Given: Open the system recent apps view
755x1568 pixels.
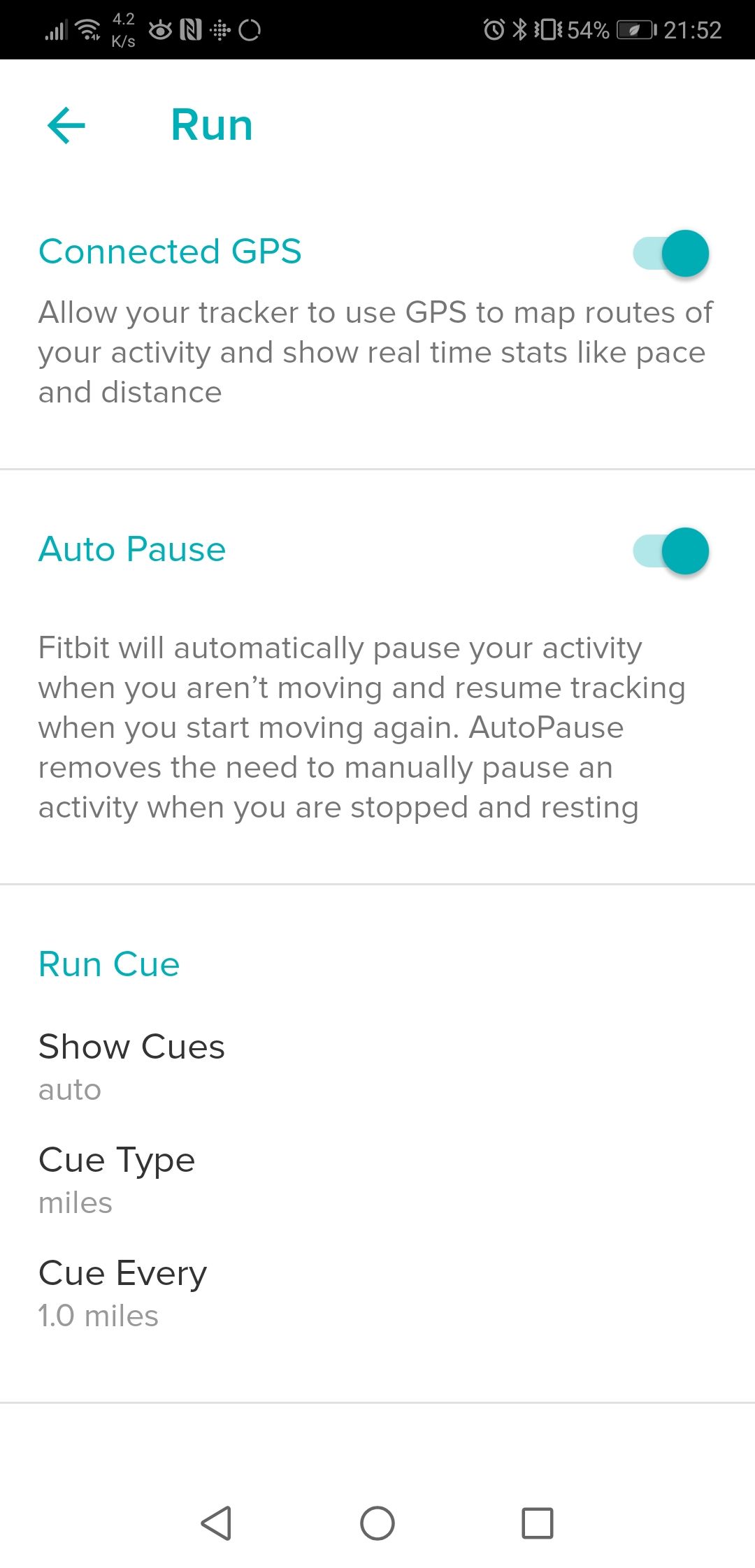Looking at the screenshot, I should pyautogui.click(x=537, y=1523).
